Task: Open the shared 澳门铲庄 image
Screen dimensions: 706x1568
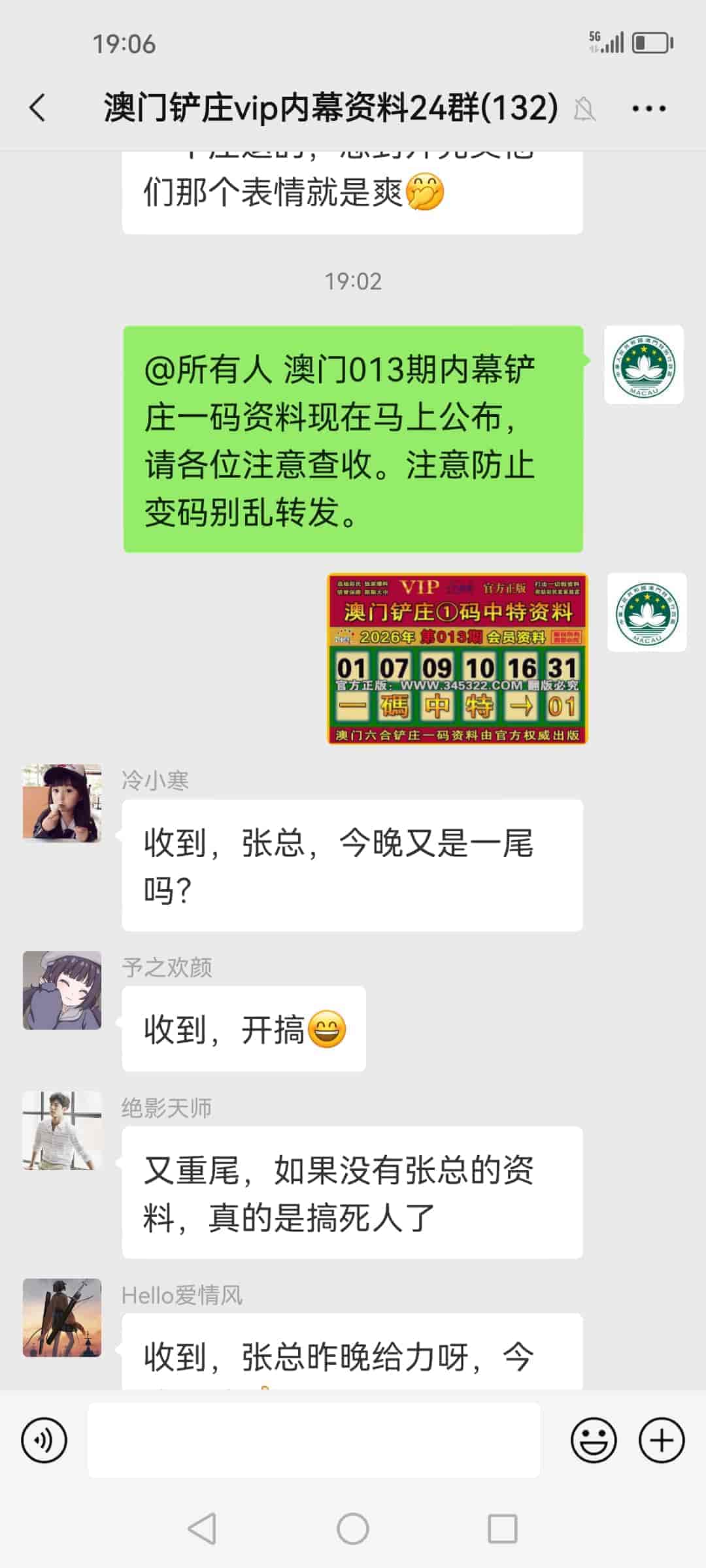Action: (457, 659)
